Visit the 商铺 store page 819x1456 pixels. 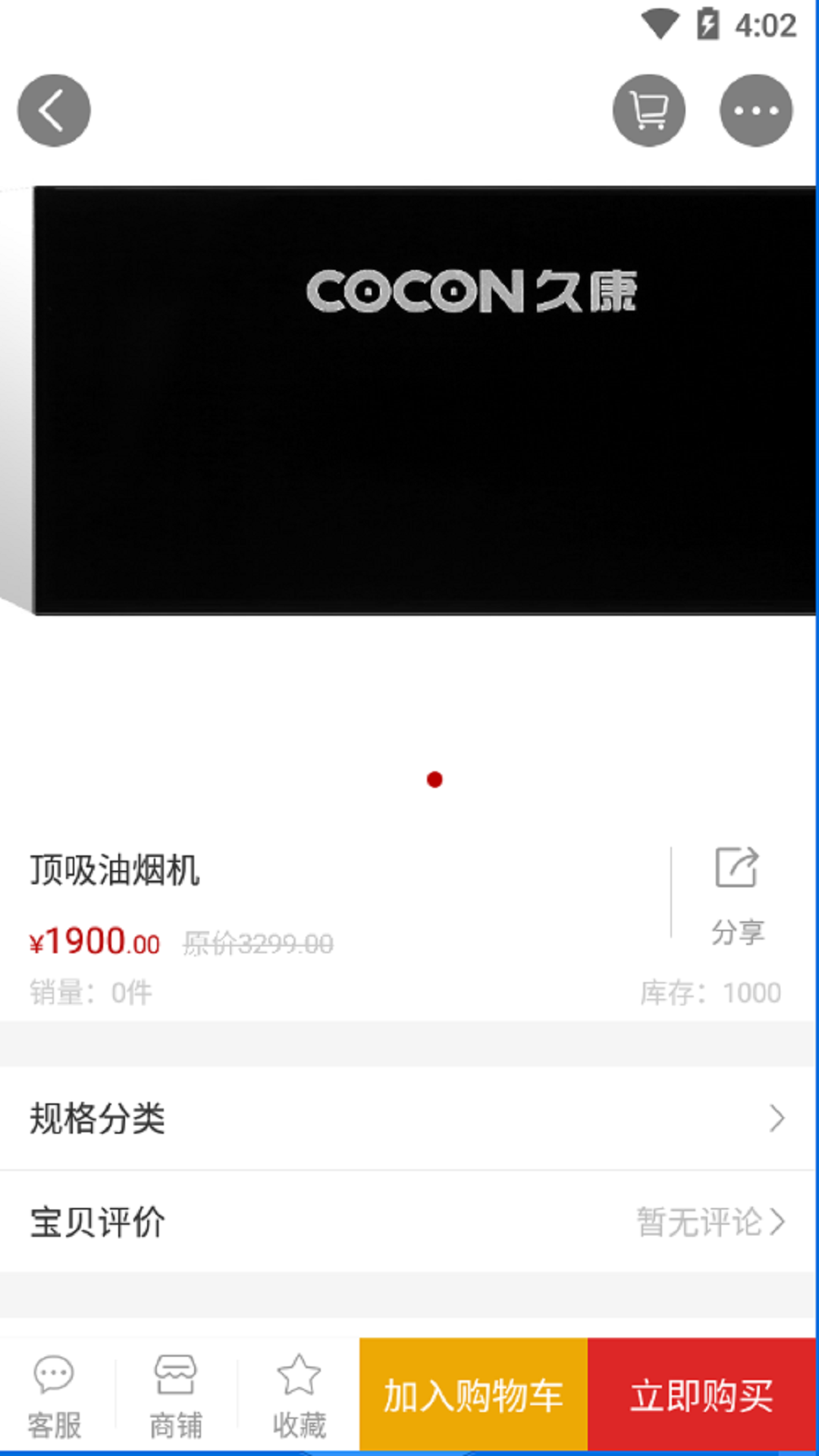pos(176,1397)
